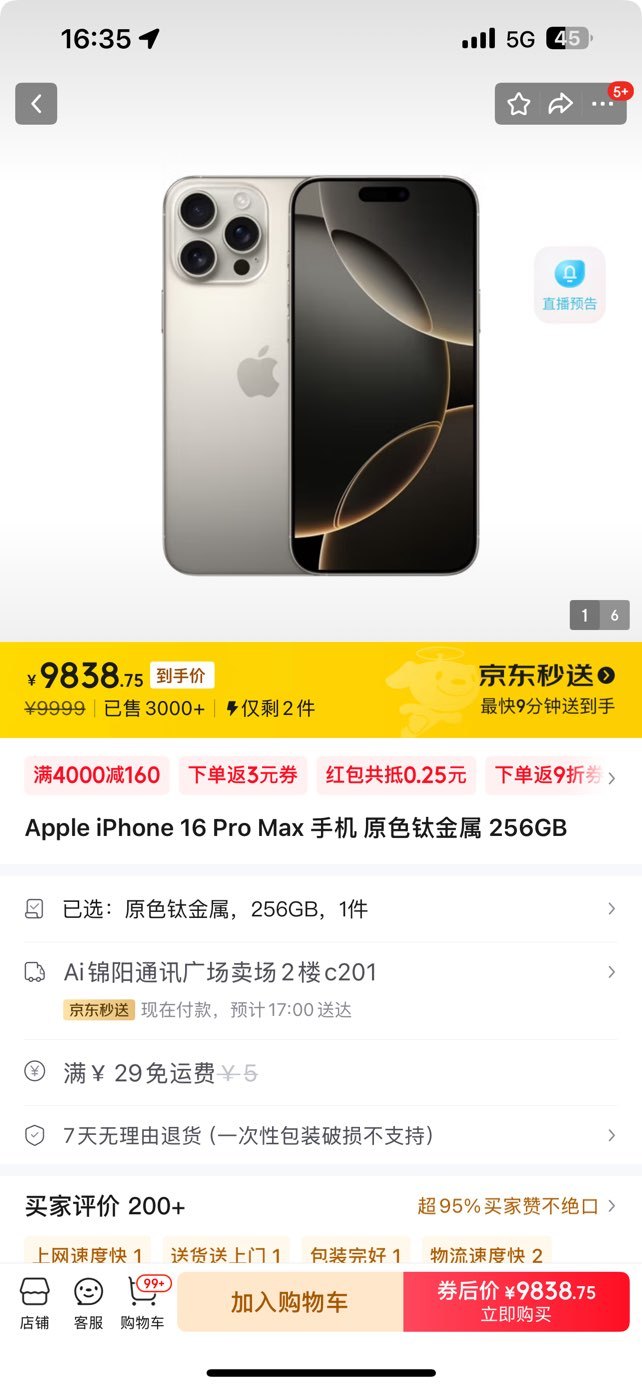Open the 京东秒送 delivery banner
The width and height of the screenshot is (642, 1389).
(x=546, y=690)
